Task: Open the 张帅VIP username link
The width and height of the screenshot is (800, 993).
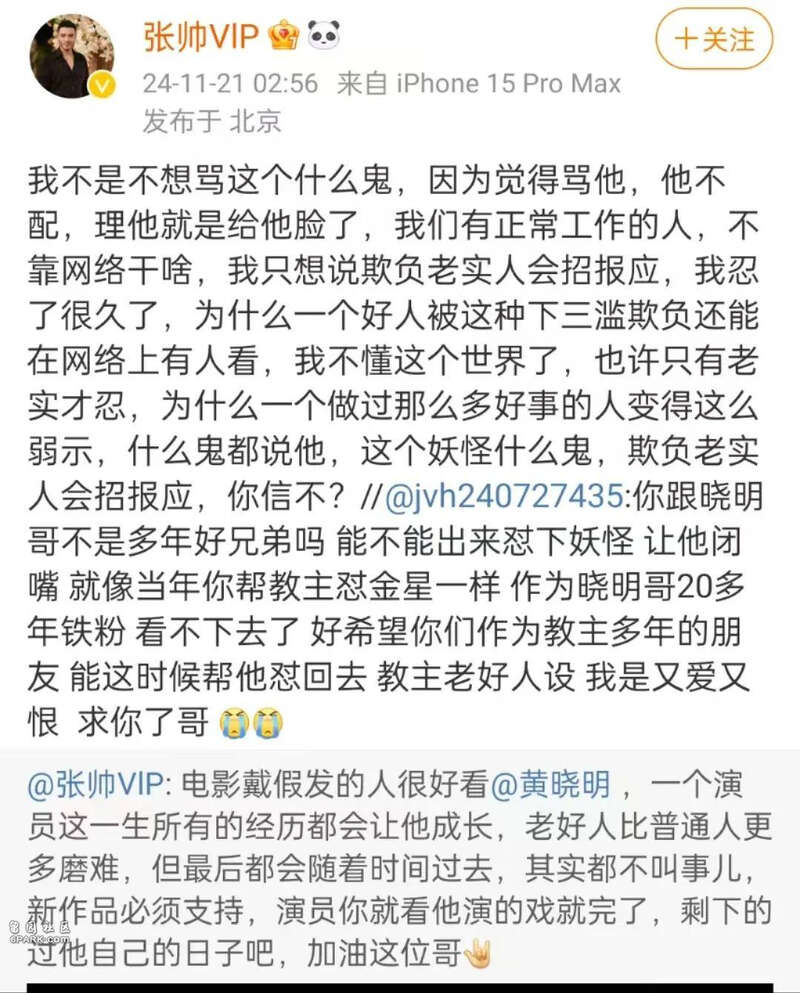Action: [x=203, y=36]
